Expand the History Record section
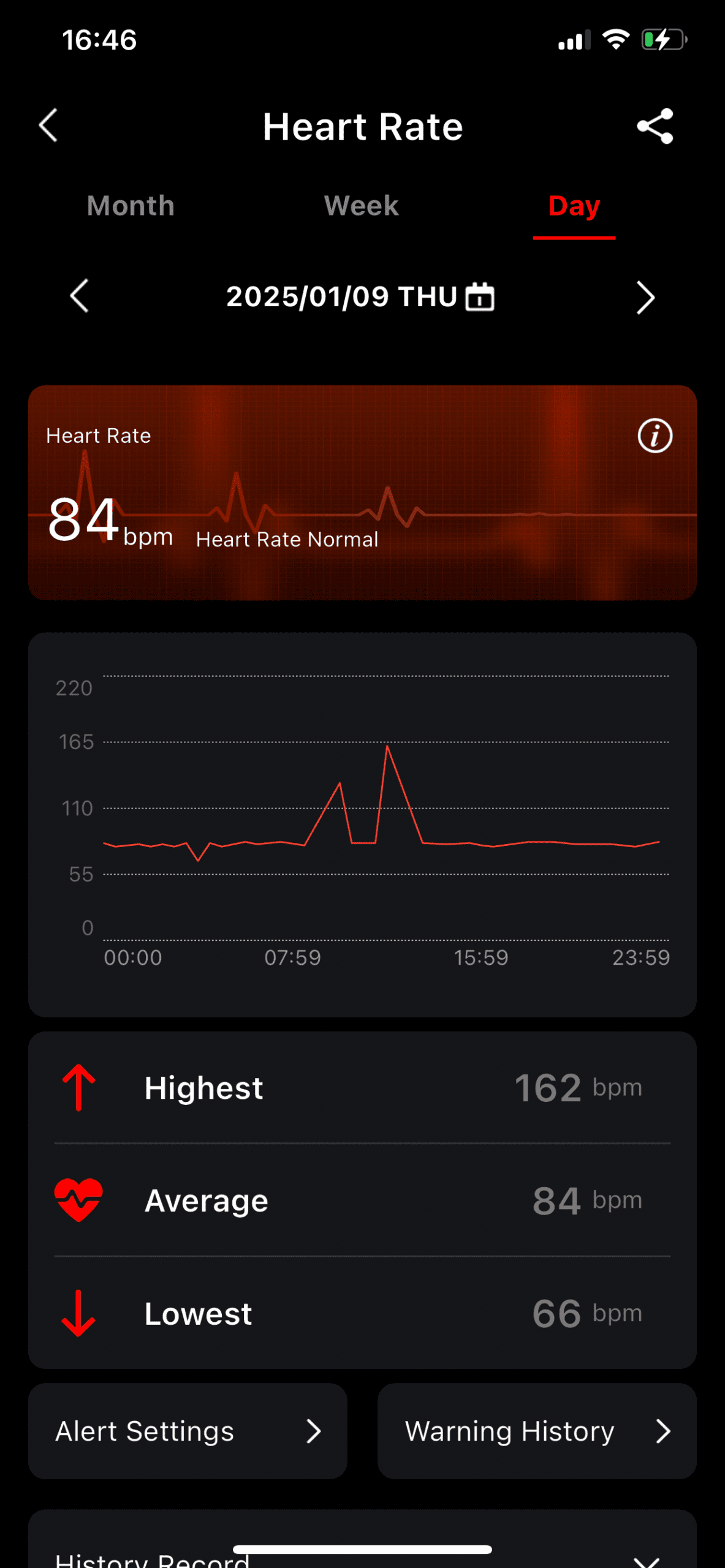Image resolution: width=725 pixels, height=1568 pixels. (x=646, y=1561)
